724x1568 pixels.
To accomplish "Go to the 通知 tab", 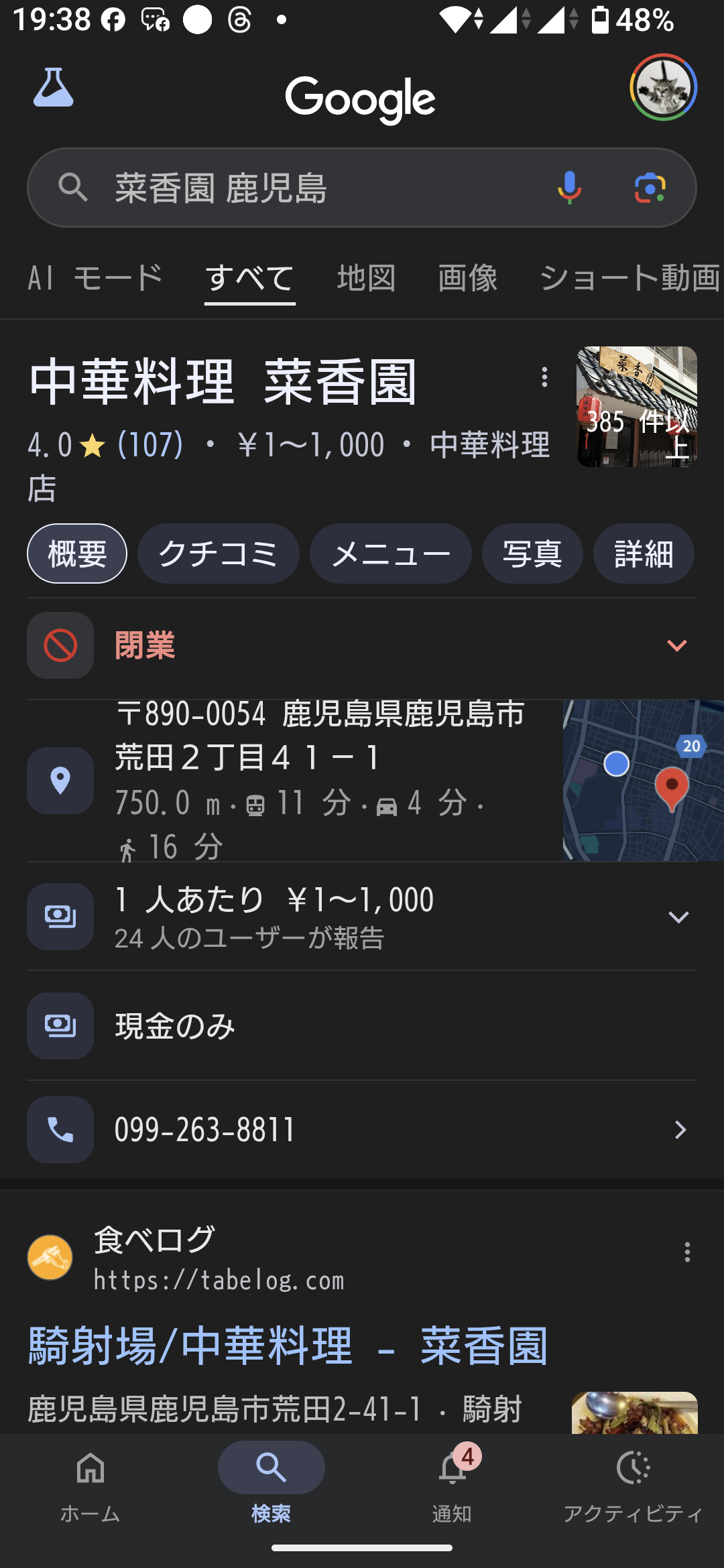I will point(452,1482).
